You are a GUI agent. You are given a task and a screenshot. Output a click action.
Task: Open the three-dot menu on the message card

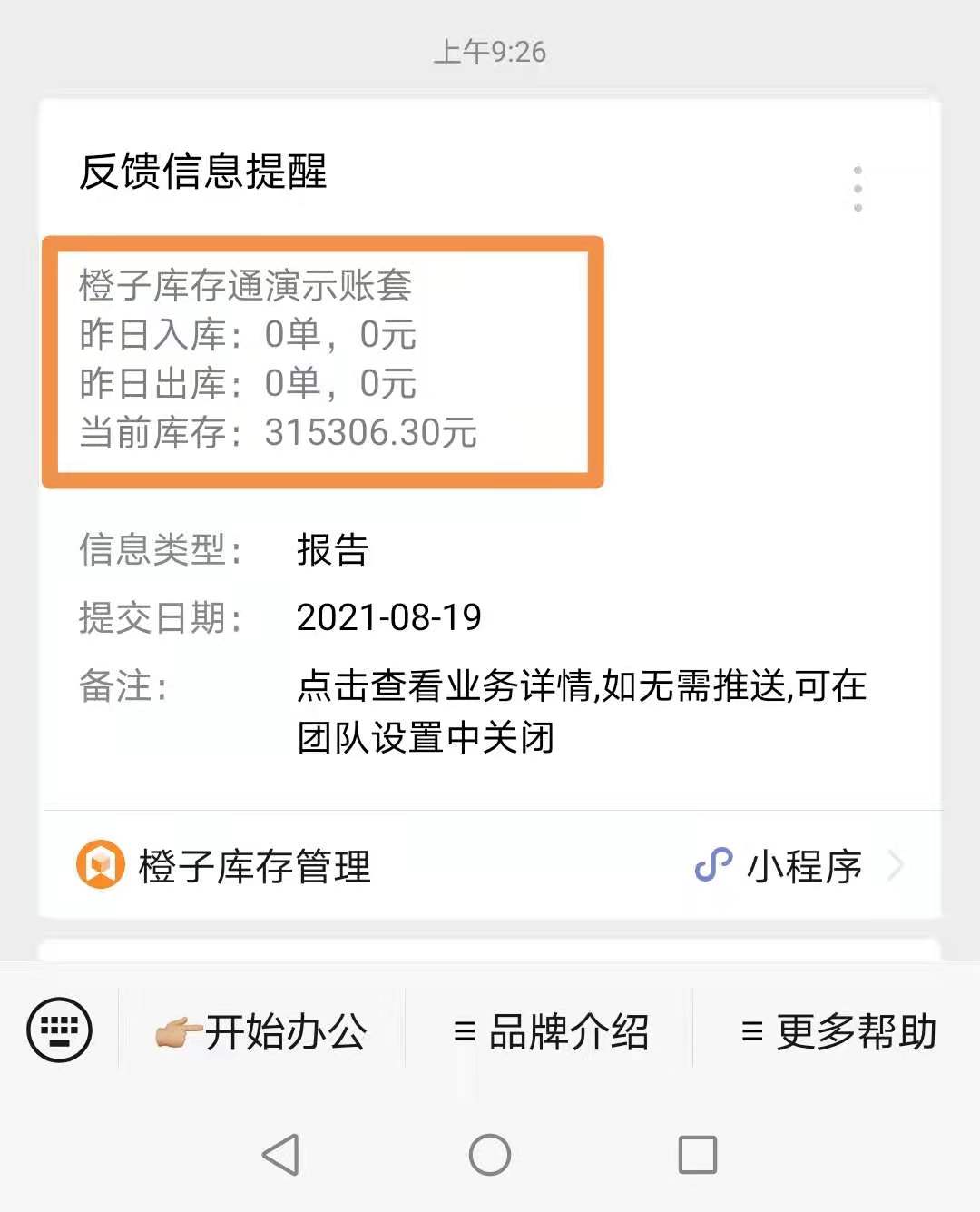pyautogui.click(x=857, y=189)
